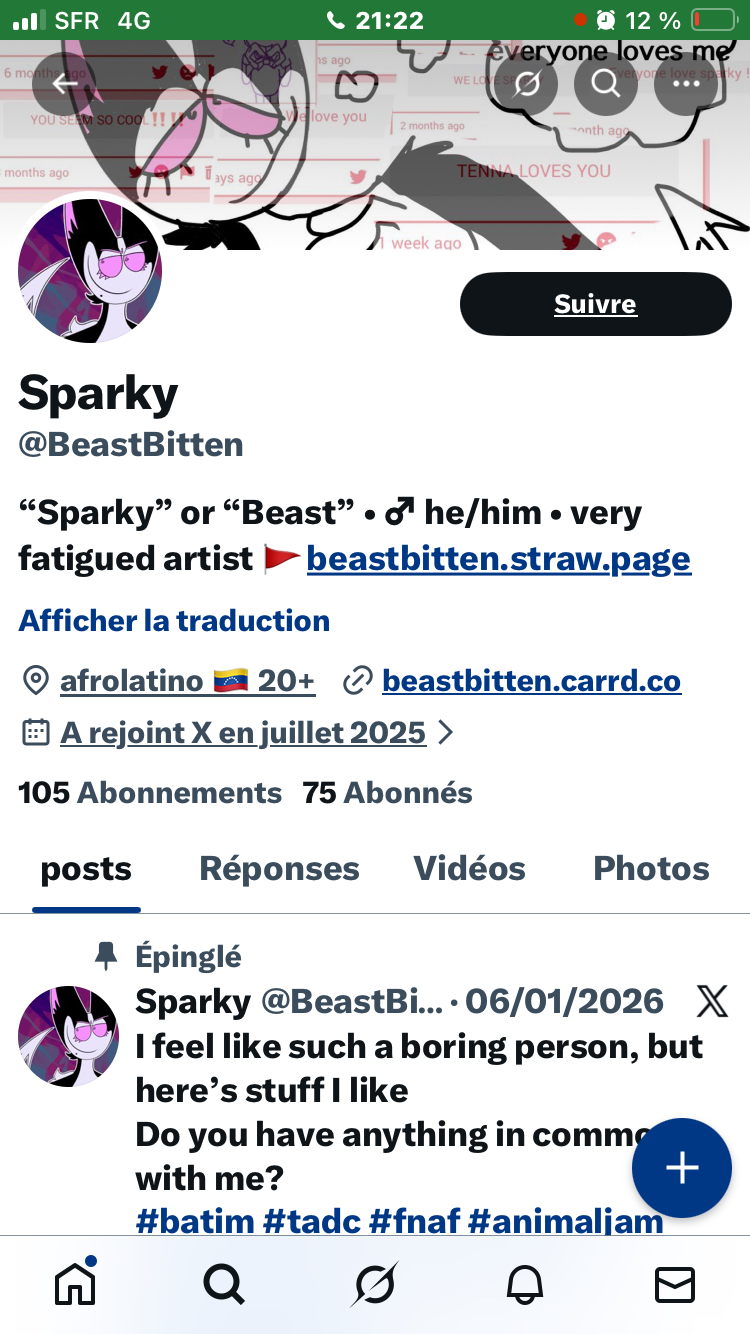Image resolution: width=750 pixels, height=1334 pixels.
Task: Compose a new post with plus button
Action: point(682,1167)
